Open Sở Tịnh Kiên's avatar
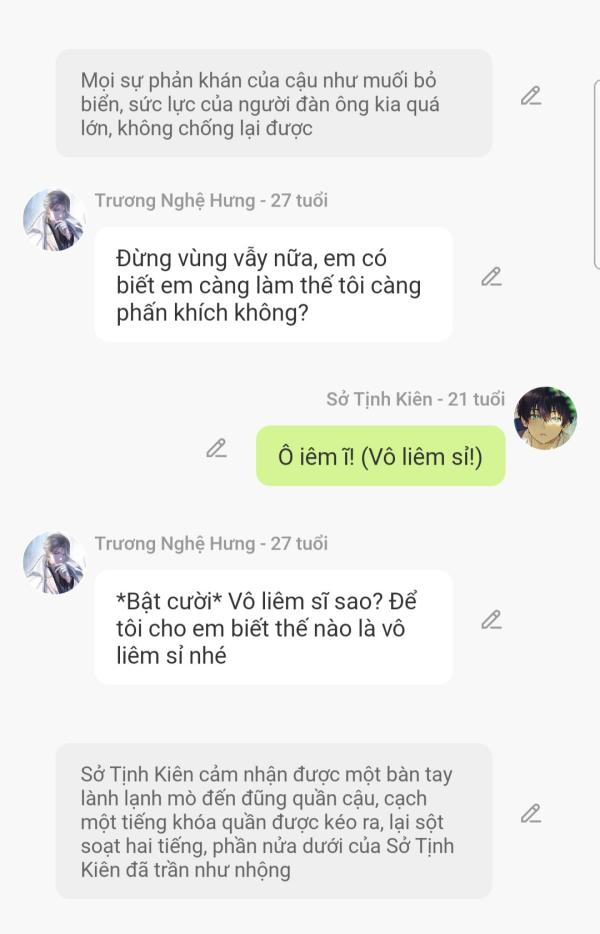This screenshot has width=600, height=934. point(545,418)
